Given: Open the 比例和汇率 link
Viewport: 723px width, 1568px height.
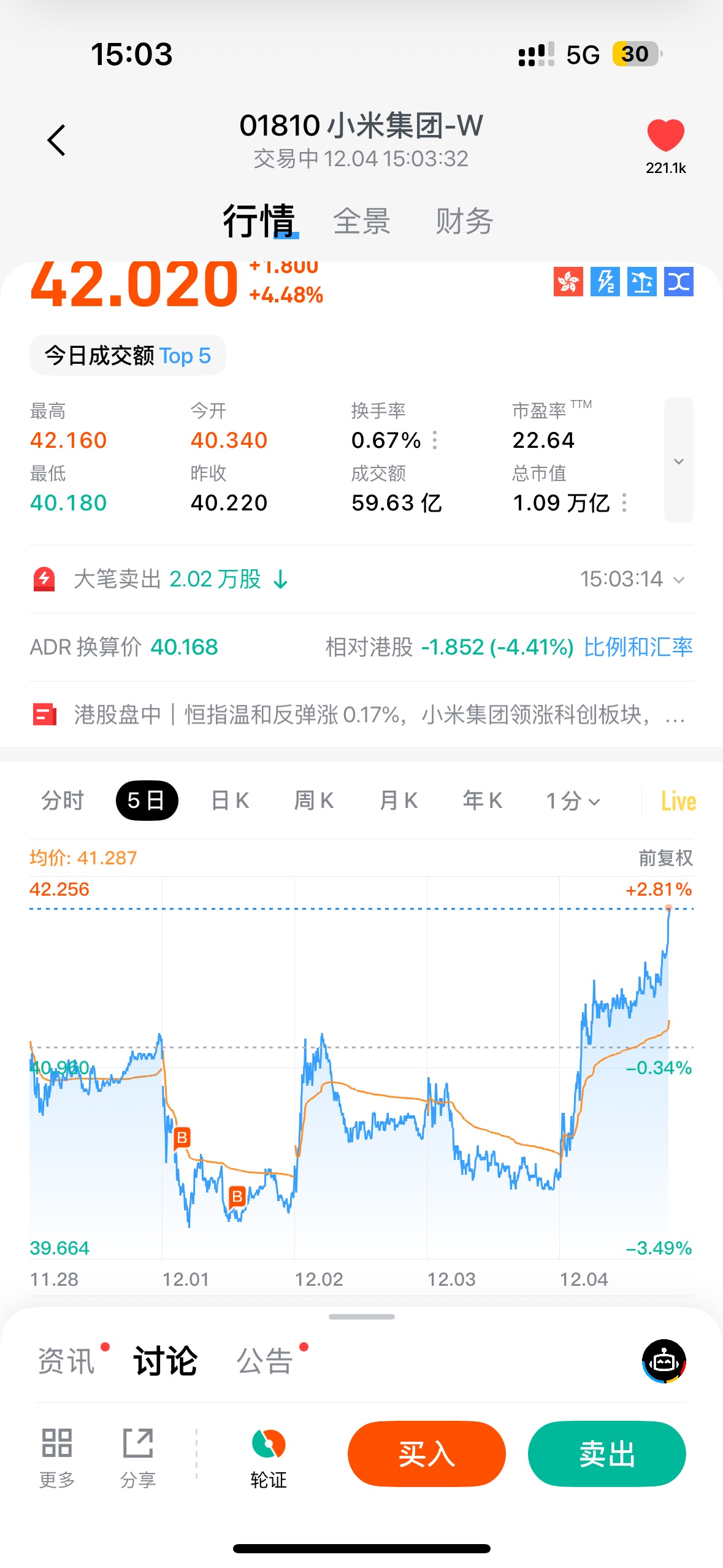Looking at the screenshot, I should 638,647.
